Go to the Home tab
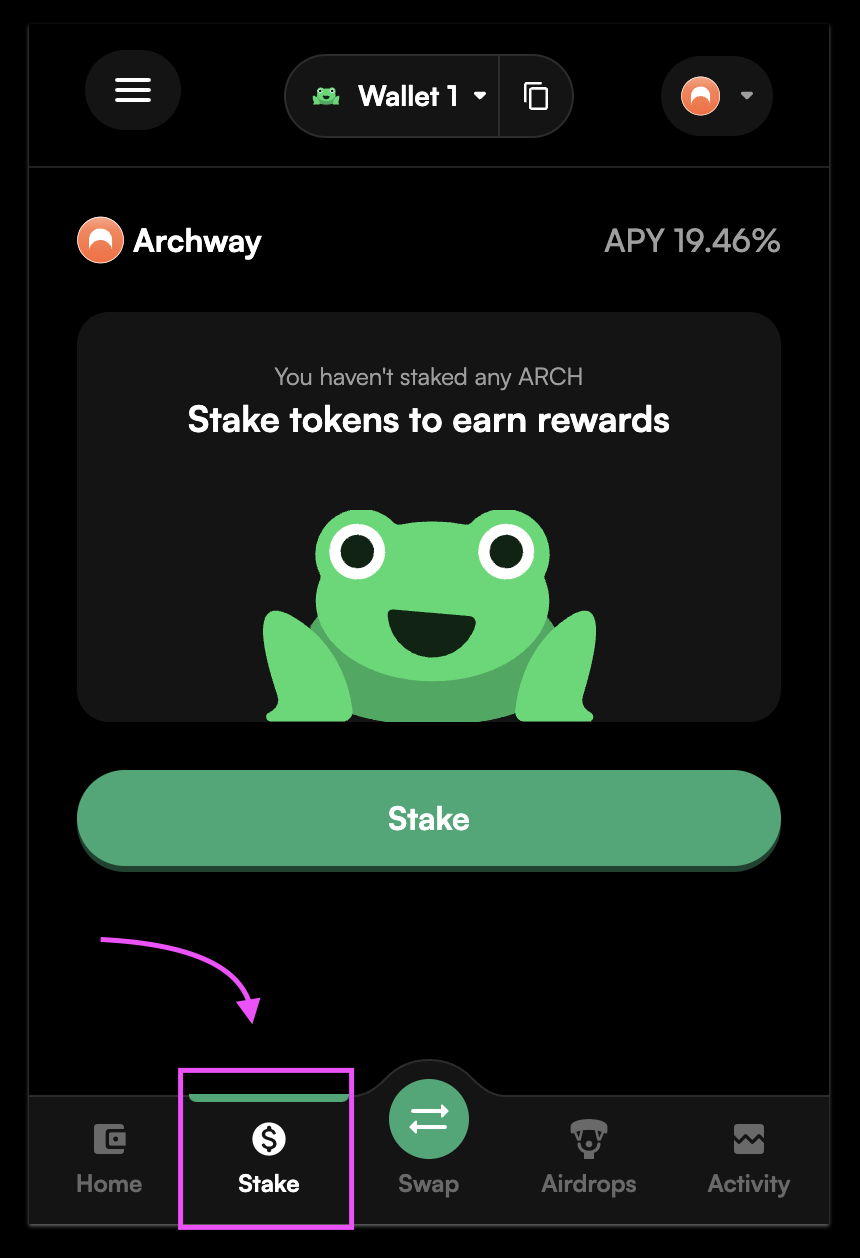This screenshot has width=860, height=1258. [x=109, y=1158]
